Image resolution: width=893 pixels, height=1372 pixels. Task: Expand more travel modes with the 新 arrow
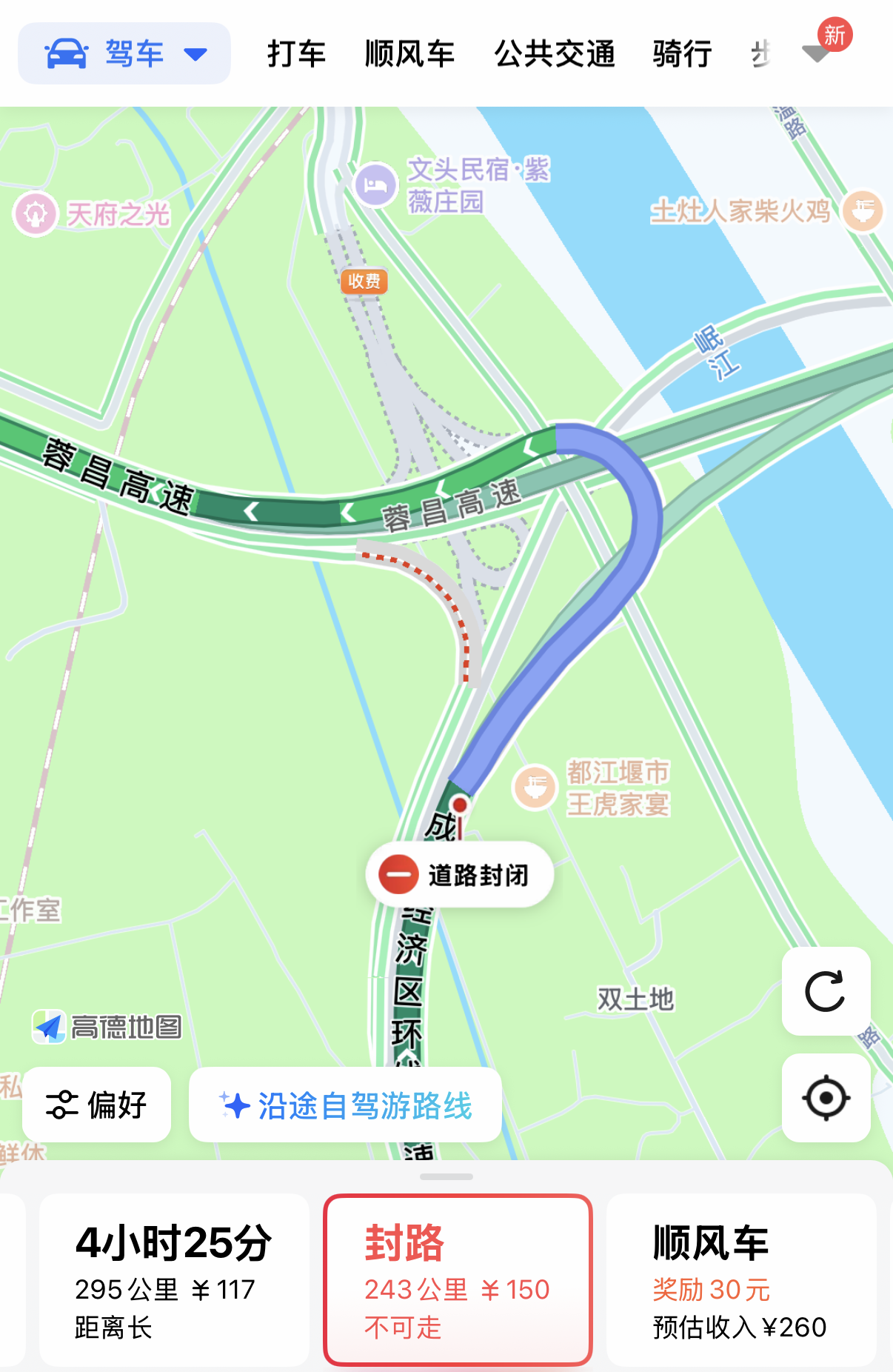point(817,52)
